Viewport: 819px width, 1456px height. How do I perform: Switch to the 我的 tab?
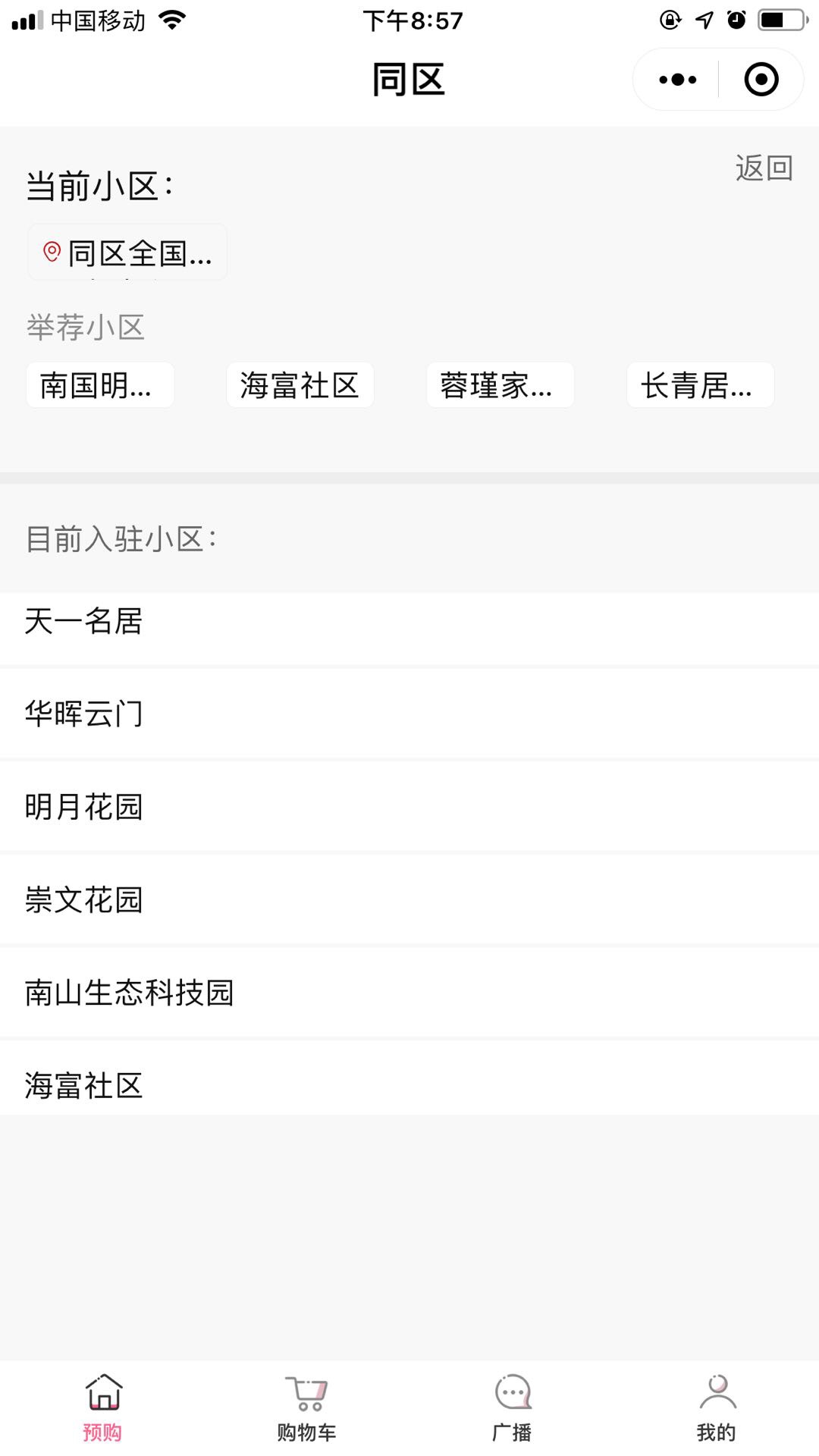tap(717, 1407)
